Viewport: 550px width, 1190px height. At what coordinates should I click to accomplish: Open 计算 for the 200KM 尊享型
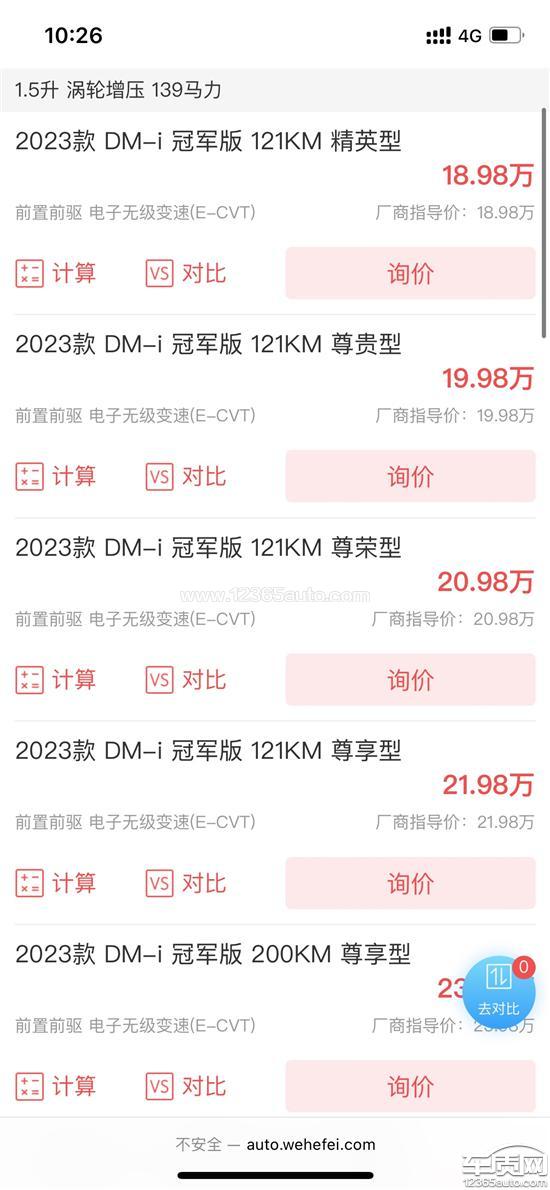56,1087
